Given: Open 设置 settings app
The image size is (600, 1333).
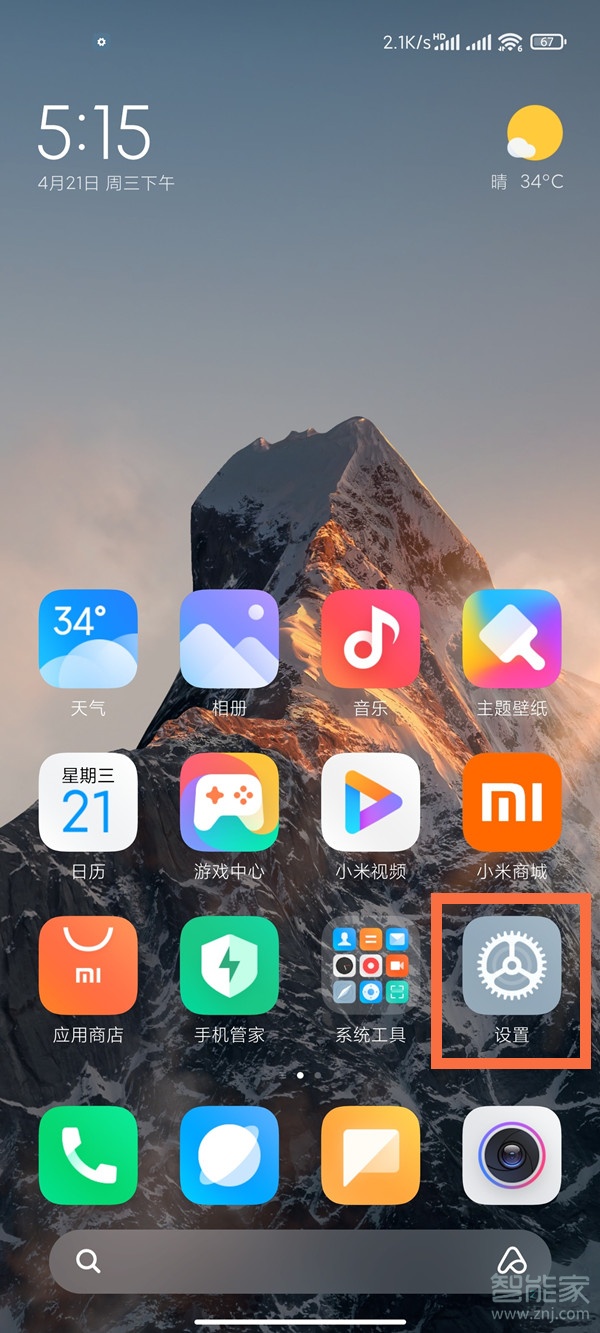Looking at the screenshot, I should pos(511,965).
